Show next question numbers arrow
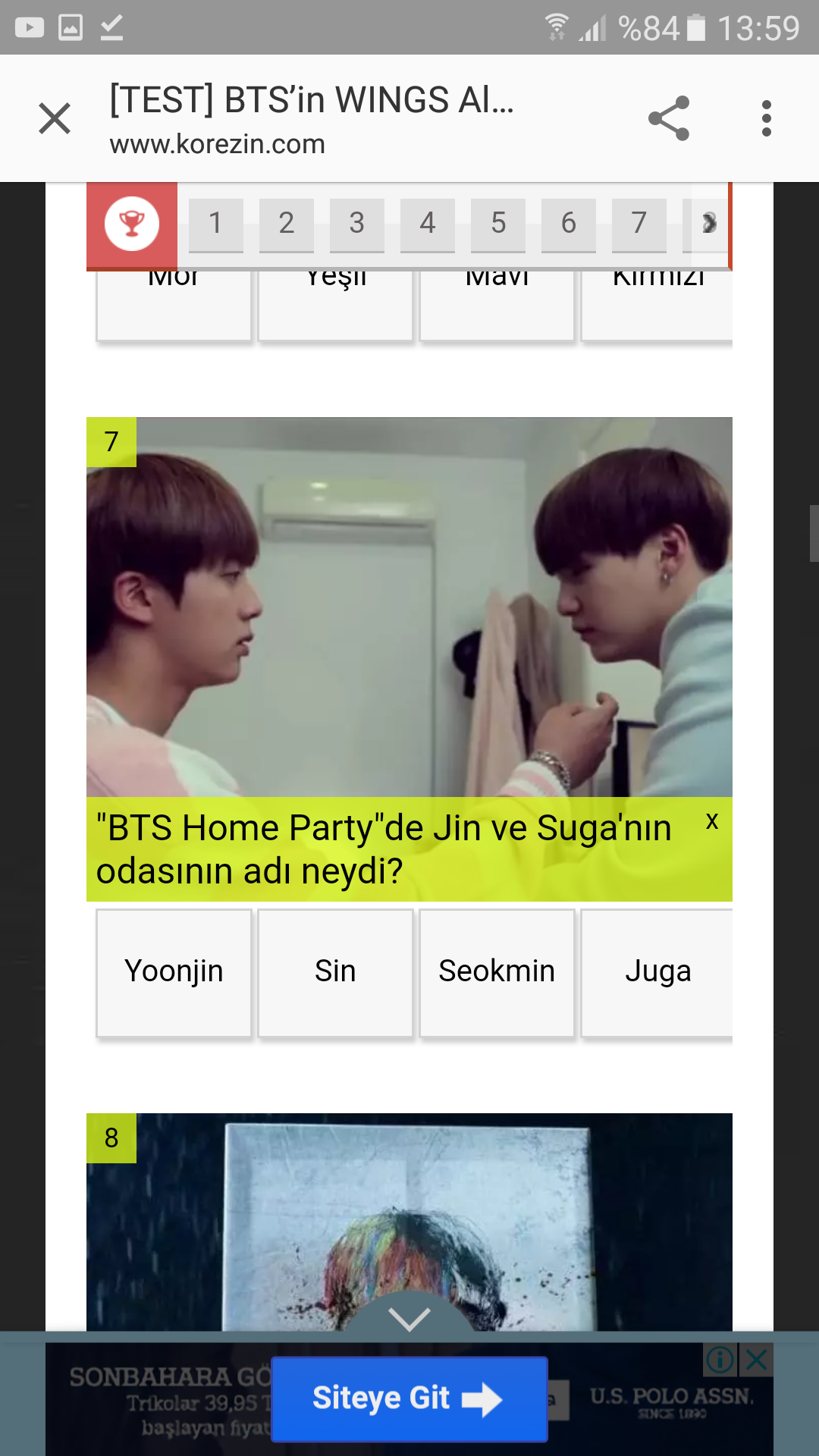The height and width of the screenshot is (1456, 819). tap(708, 224)
